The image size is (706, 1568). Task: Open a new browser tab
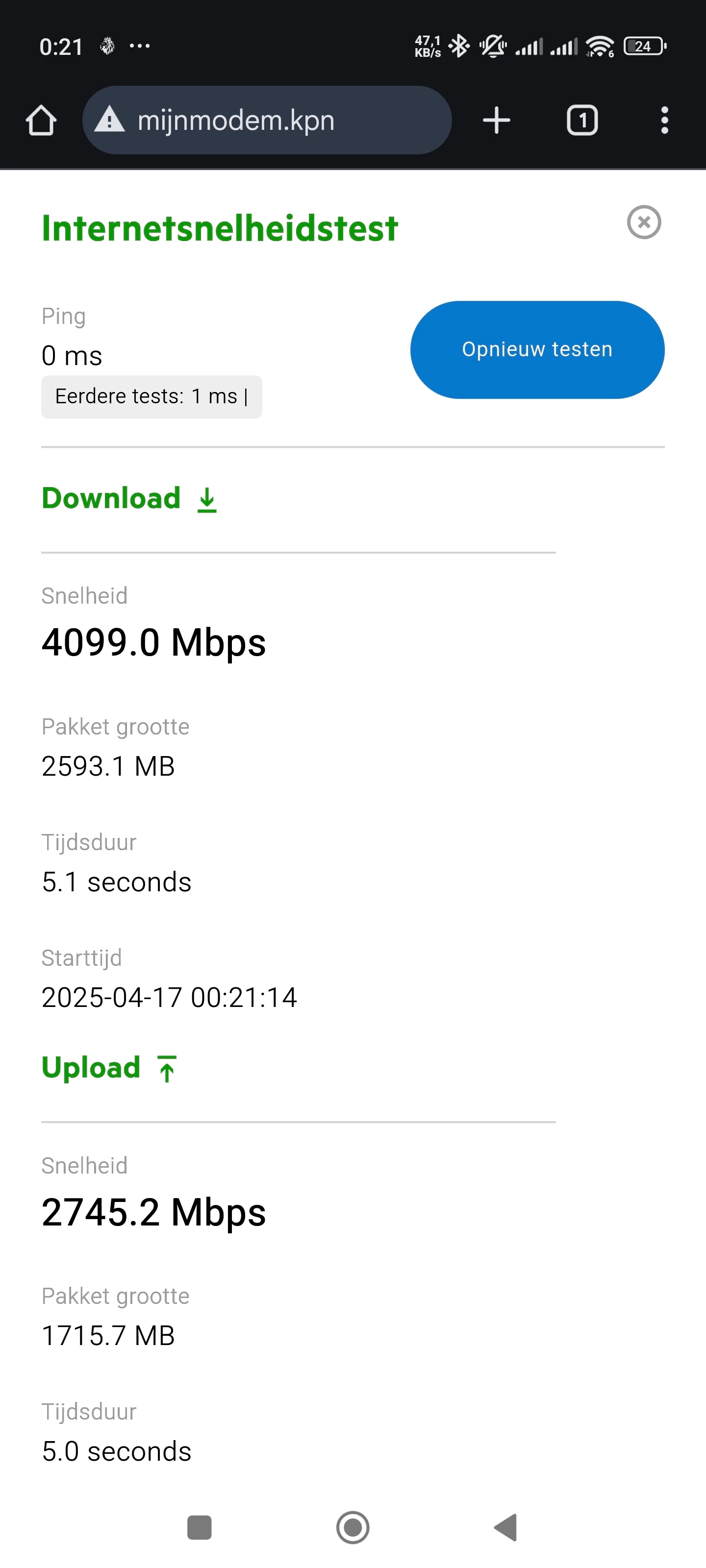pyautogui.click(x=497, y=121)
